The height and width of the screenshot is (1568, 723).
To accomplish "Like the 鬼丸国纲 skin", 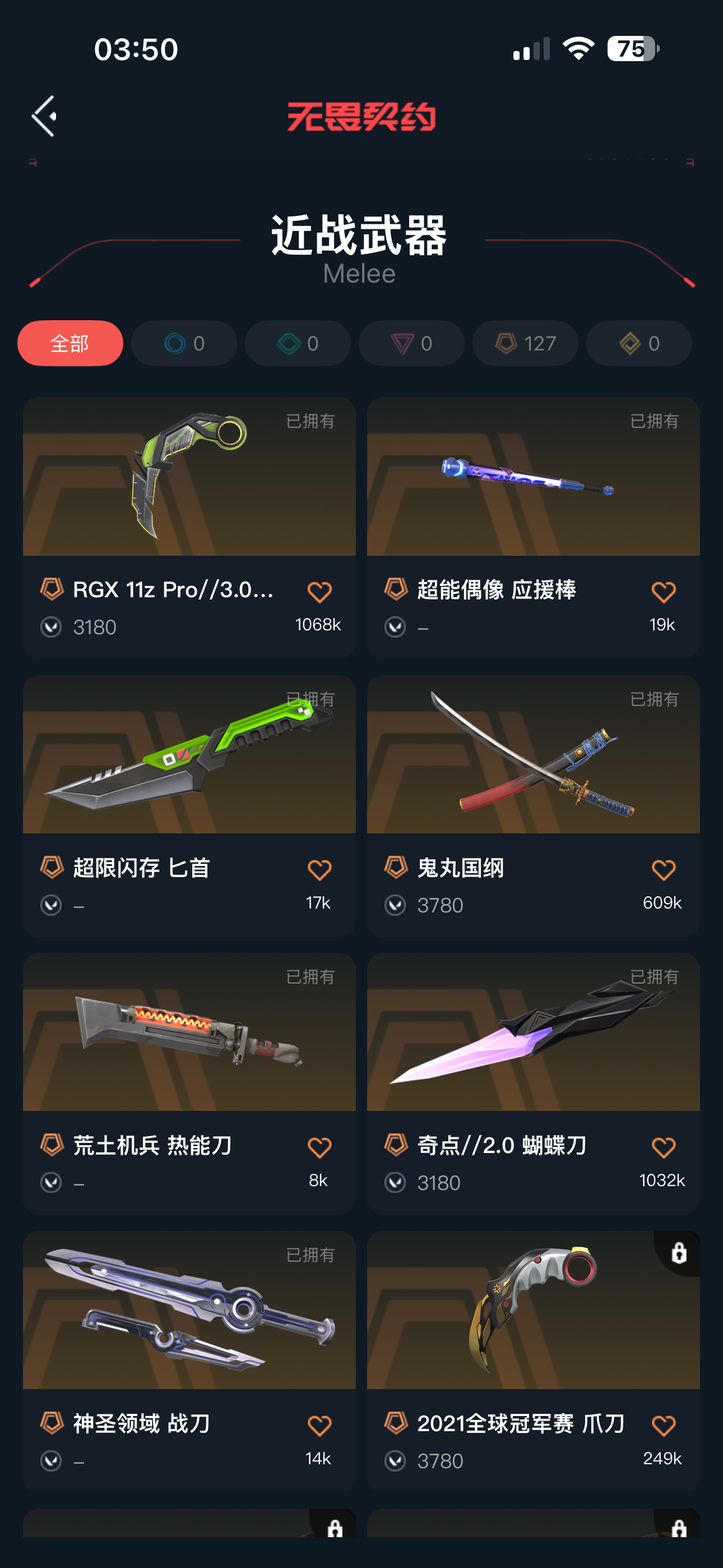I will click(x=664, y=870).
